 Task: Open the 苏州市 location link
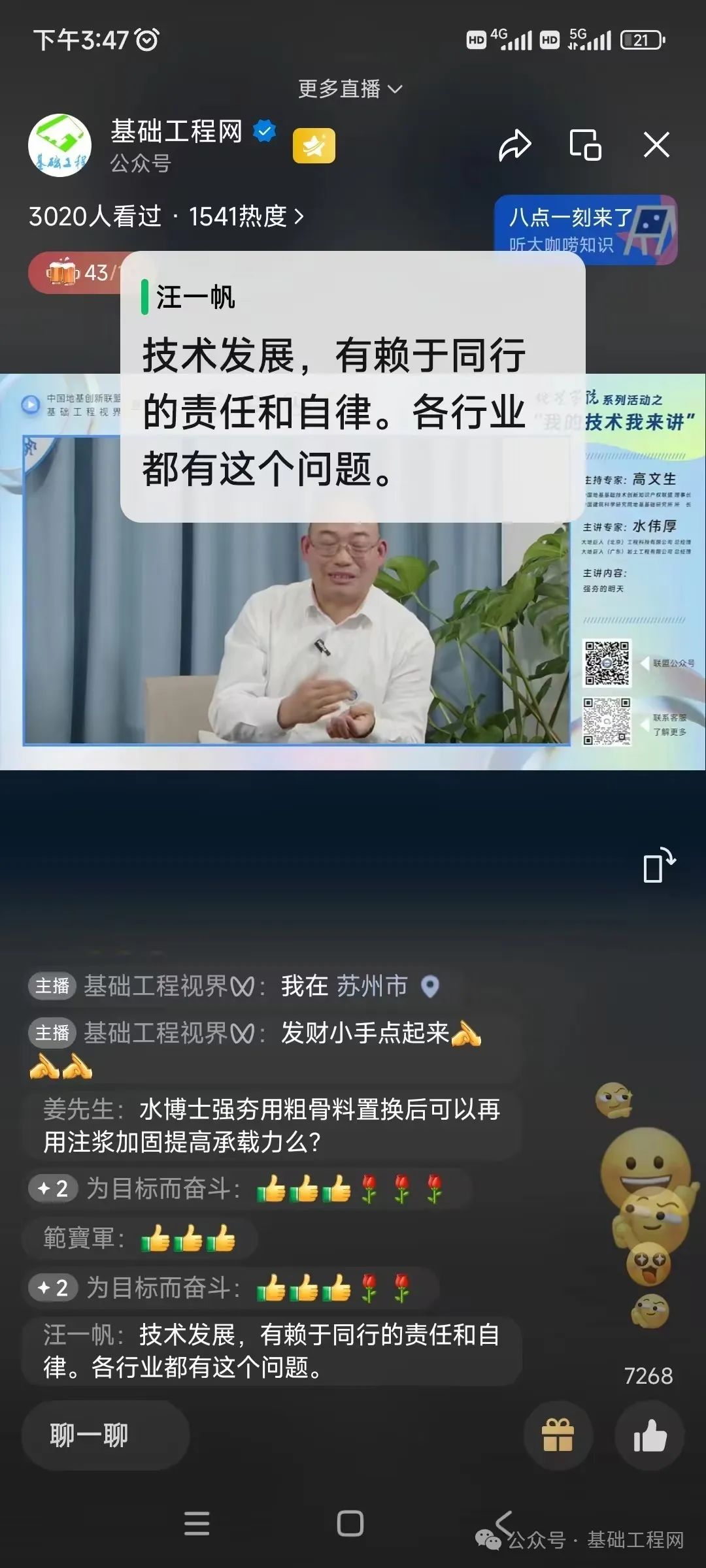tap(373, 986)
